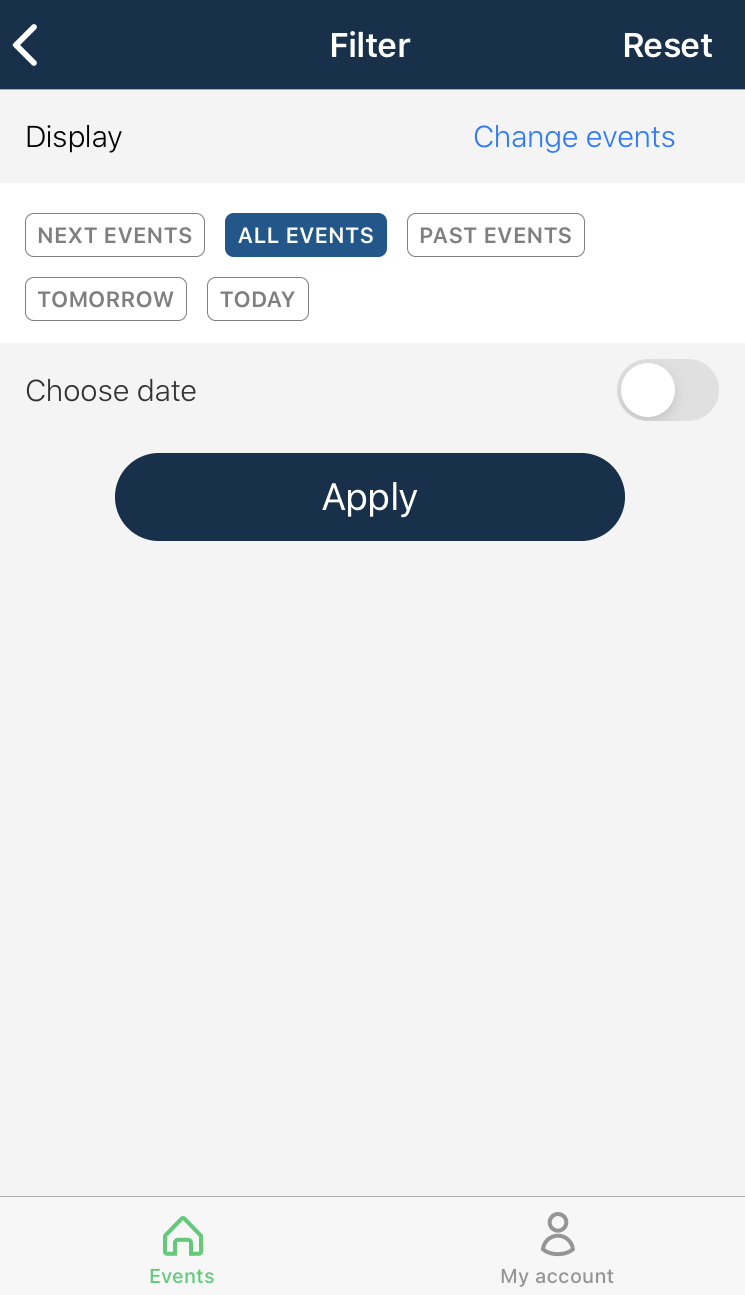
Task: Choose the TODAY filter chip
Action: [x=258, y=299]
